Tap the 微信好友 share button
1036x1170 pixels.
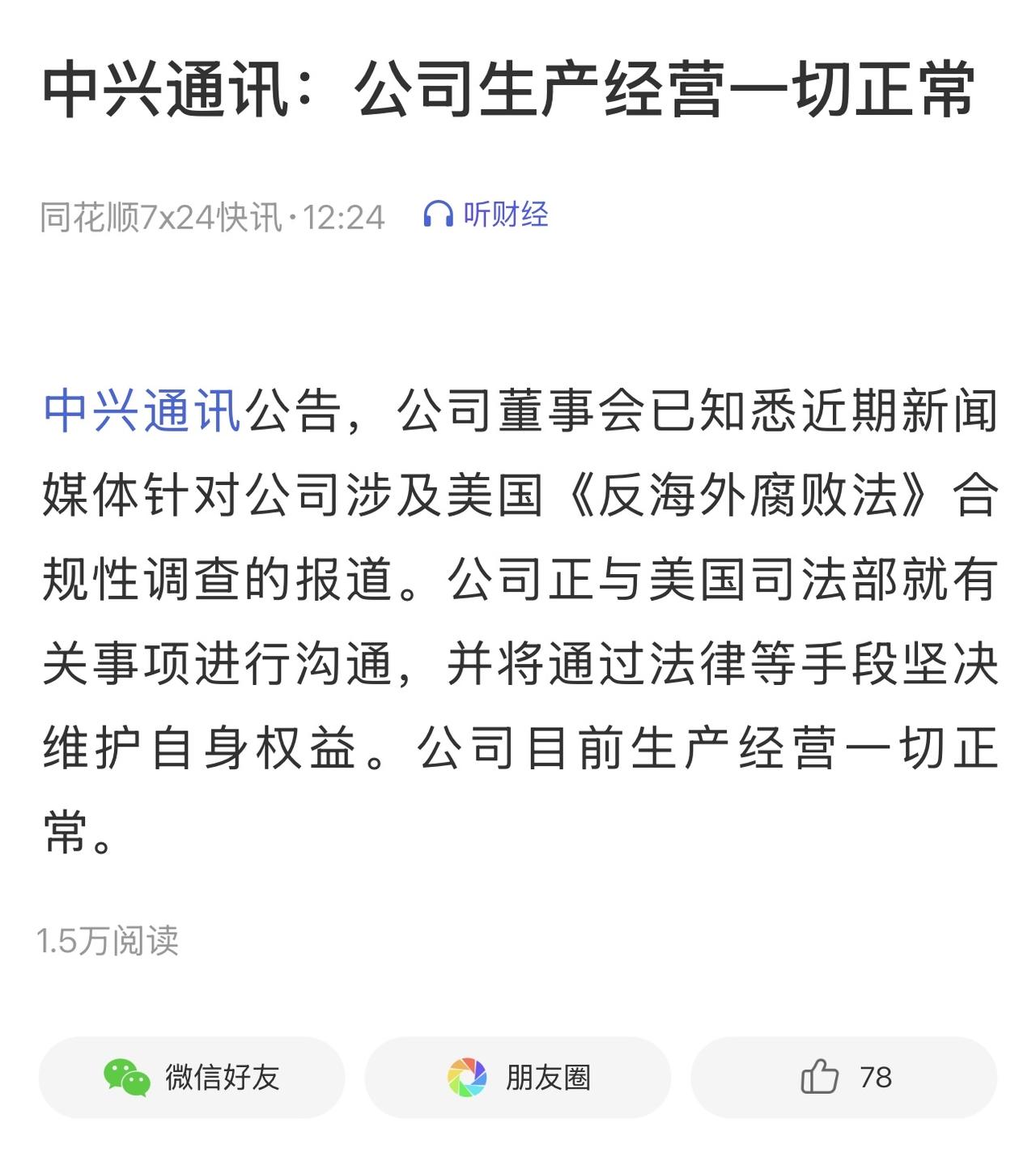pos(193,1076)
